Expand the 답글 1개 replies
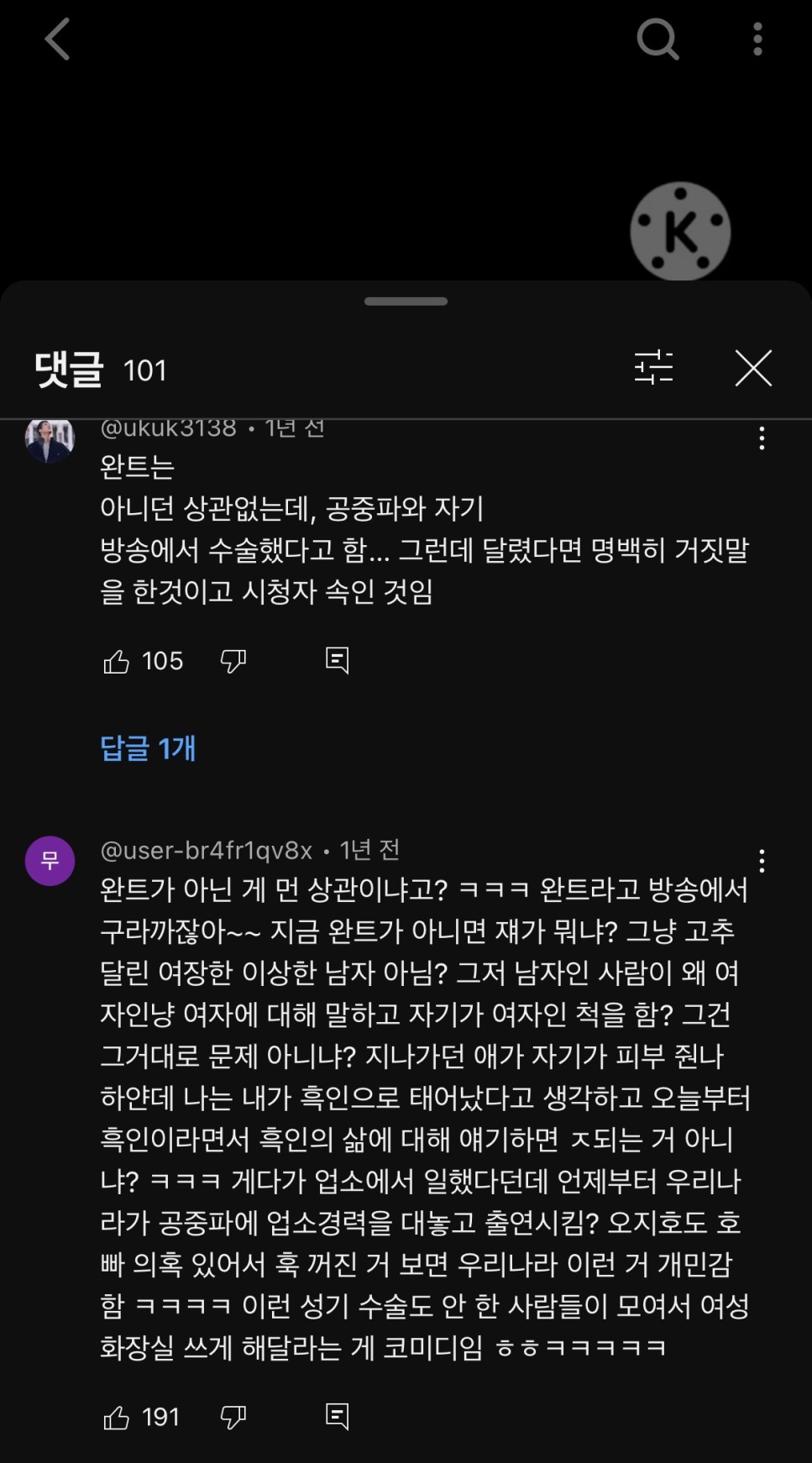This screenshot has height=1463, width=812. click(x=148, y=747)
